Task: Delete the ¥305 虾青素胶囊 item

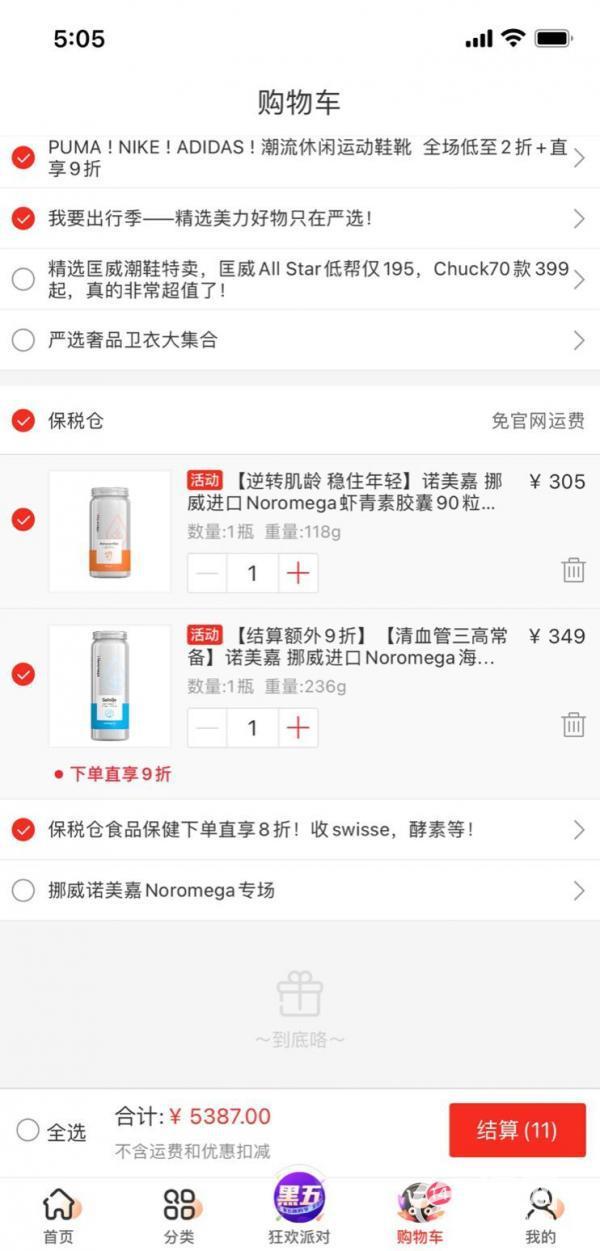Action: click(573, 570)
